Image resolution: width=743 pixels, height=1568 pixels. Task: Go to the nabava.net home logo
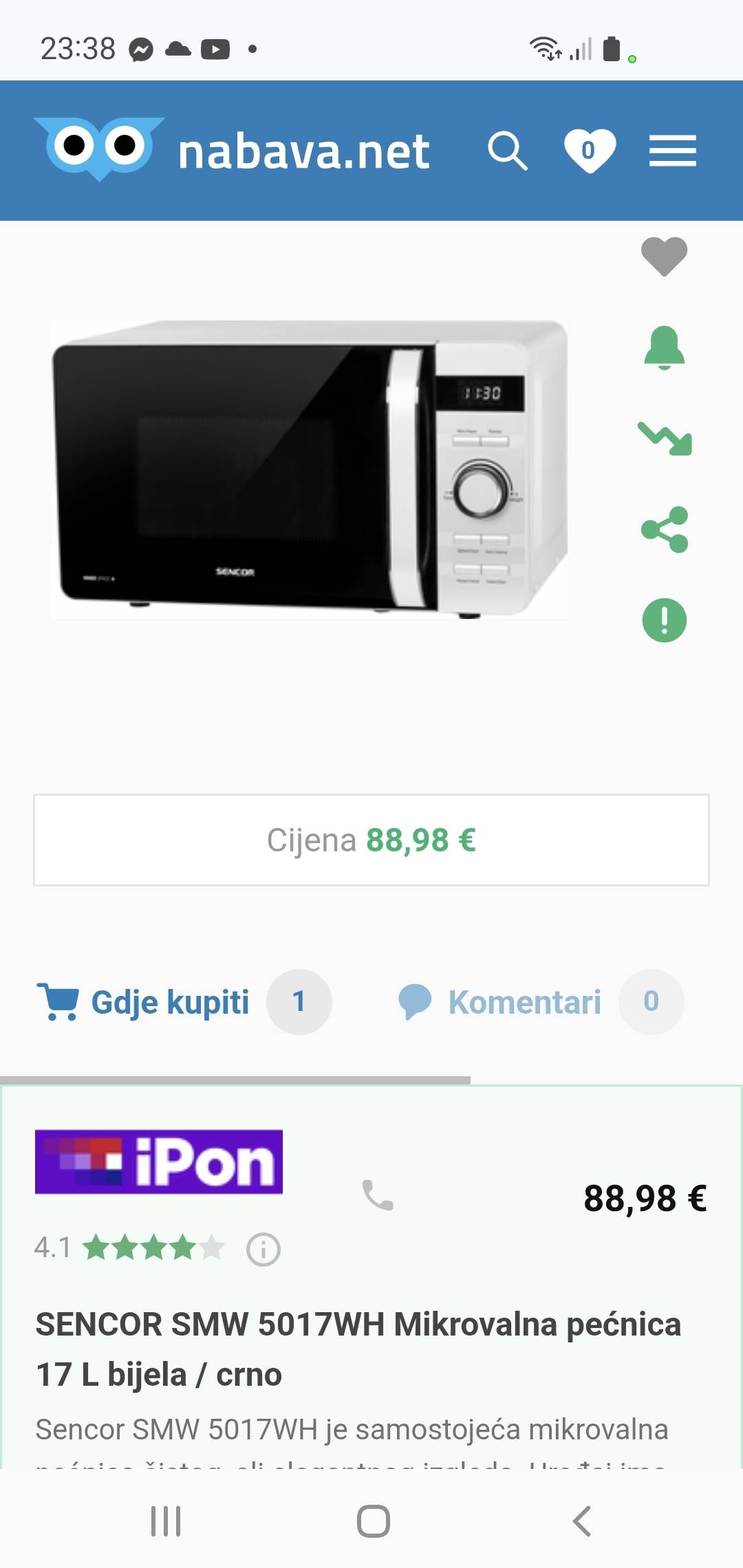pyautogui.click(x=233, y=150)
